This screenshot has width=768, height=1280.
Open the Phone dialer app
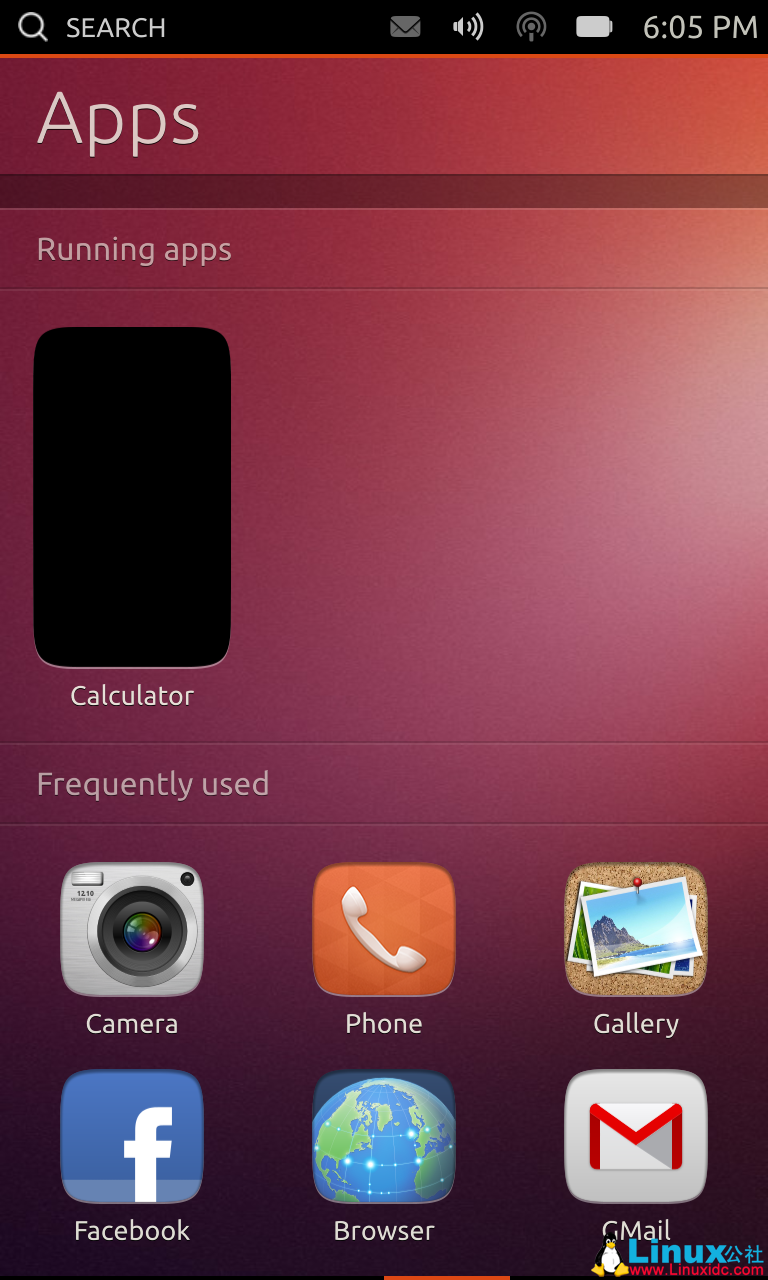click(x=384, y=930)
